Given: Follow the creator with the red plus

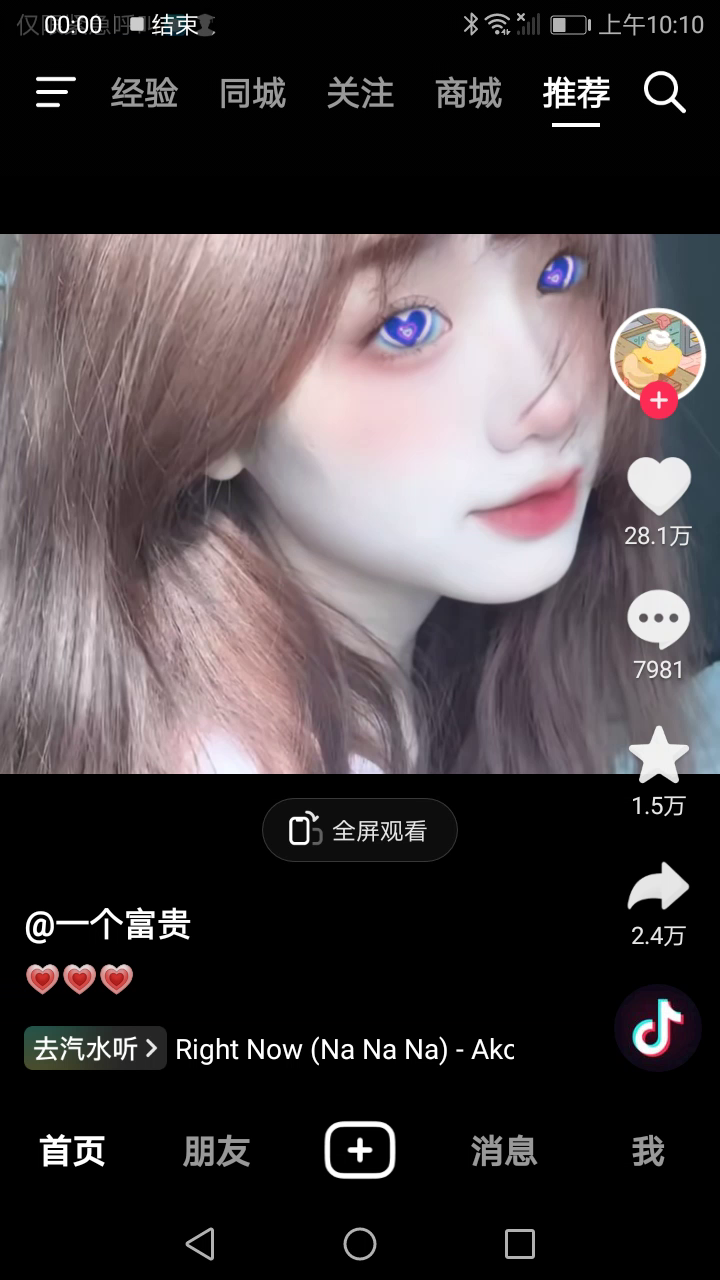Looking at the screenshot, I should tap(658, 402).
